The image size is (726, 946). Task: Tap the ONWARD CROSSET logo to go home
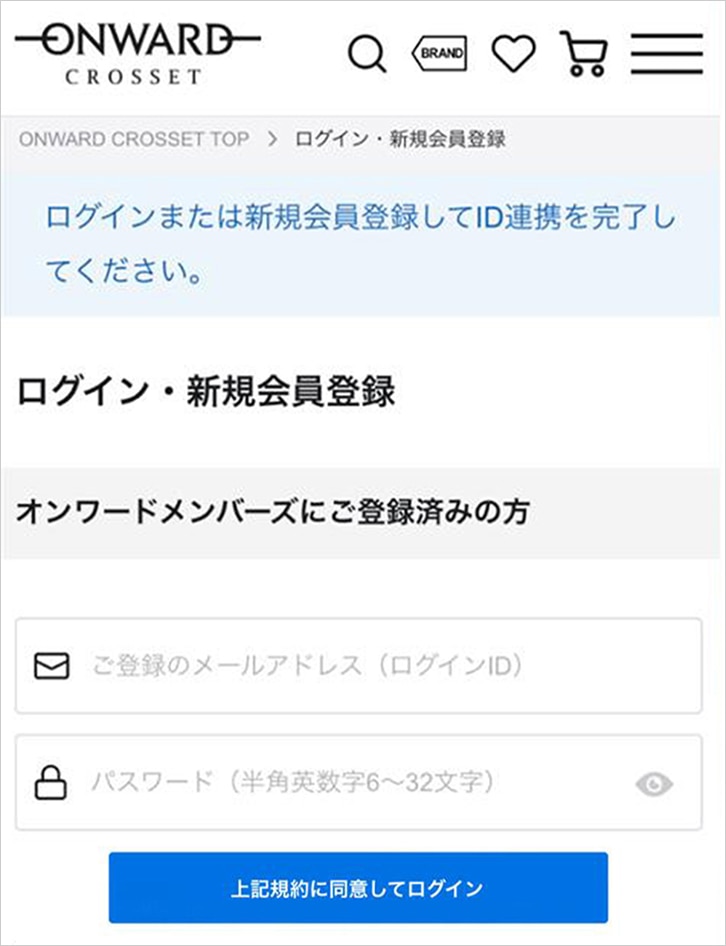[137, 54]
